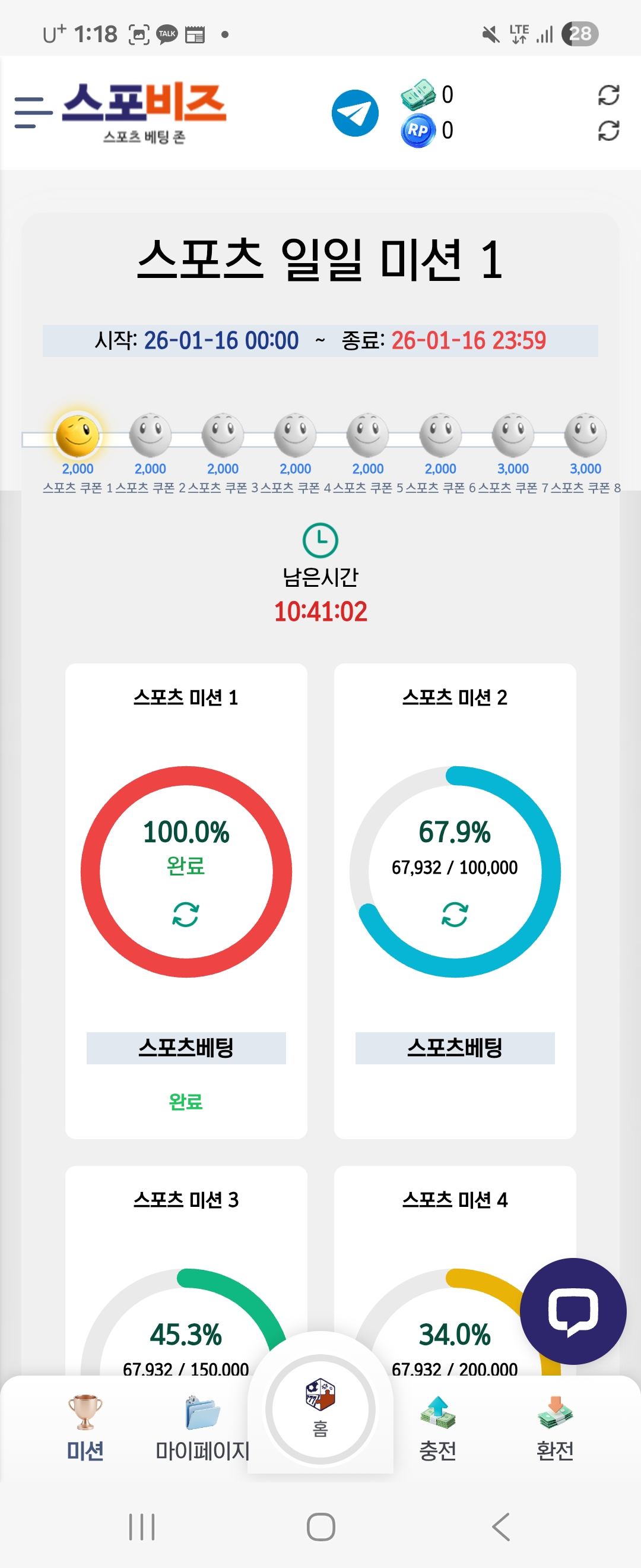Refresh progress inside 스포츠 미션 2 circle
This screenshot has height=1568, width=641.
tap(454, 914)
